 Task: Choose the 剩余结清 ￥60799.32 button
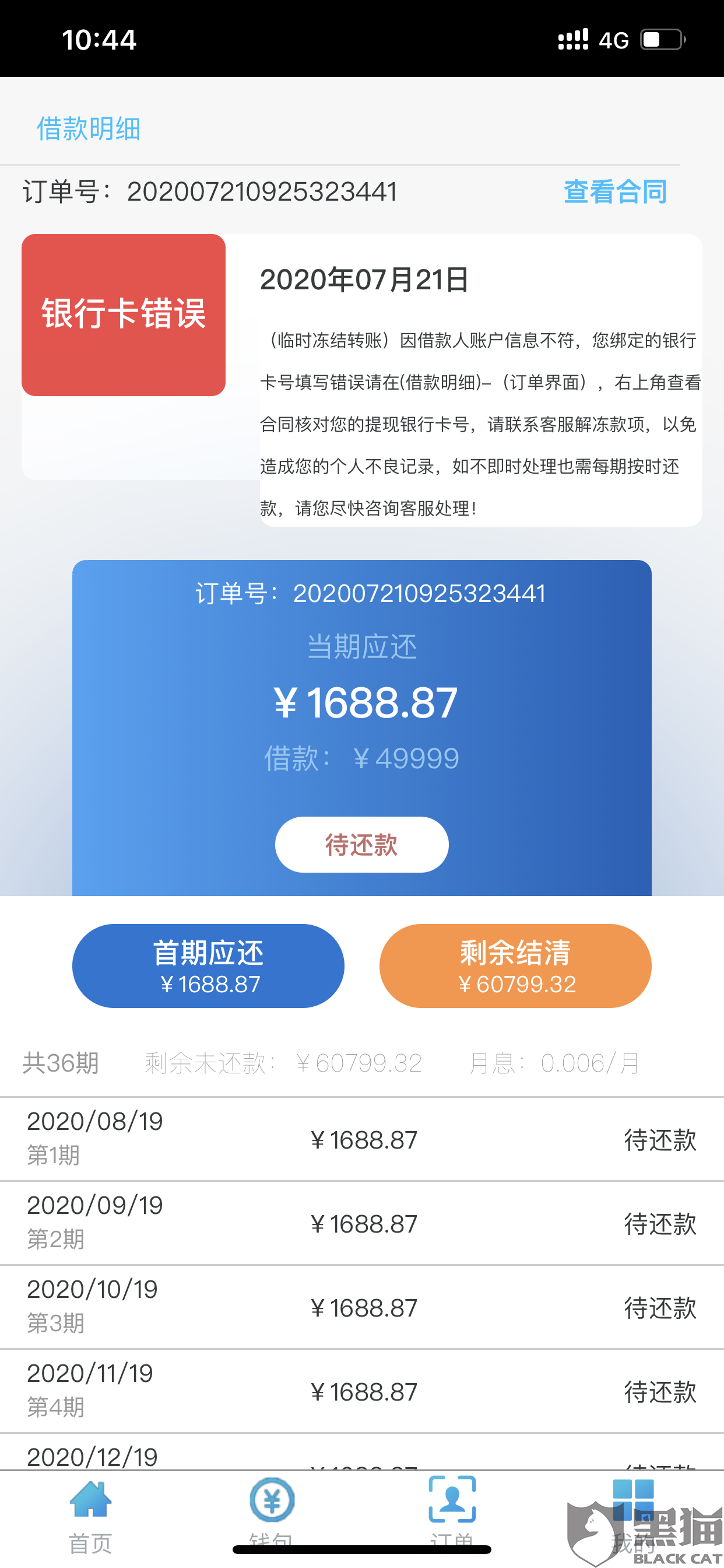click(515, 965)
